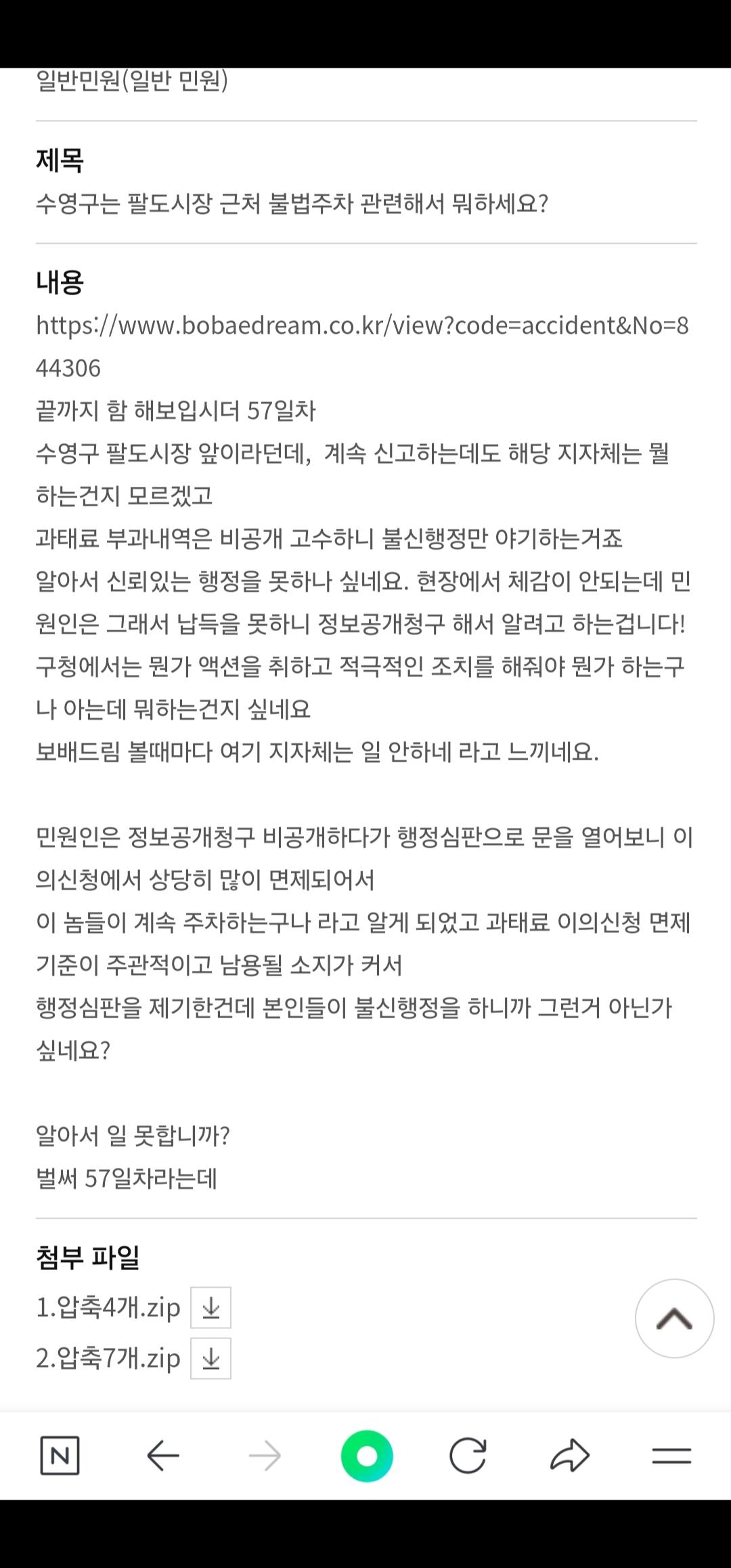This screenshot has width=731, height=1568.
Task: Go forward to the next page
Action: click(265, 1456)
